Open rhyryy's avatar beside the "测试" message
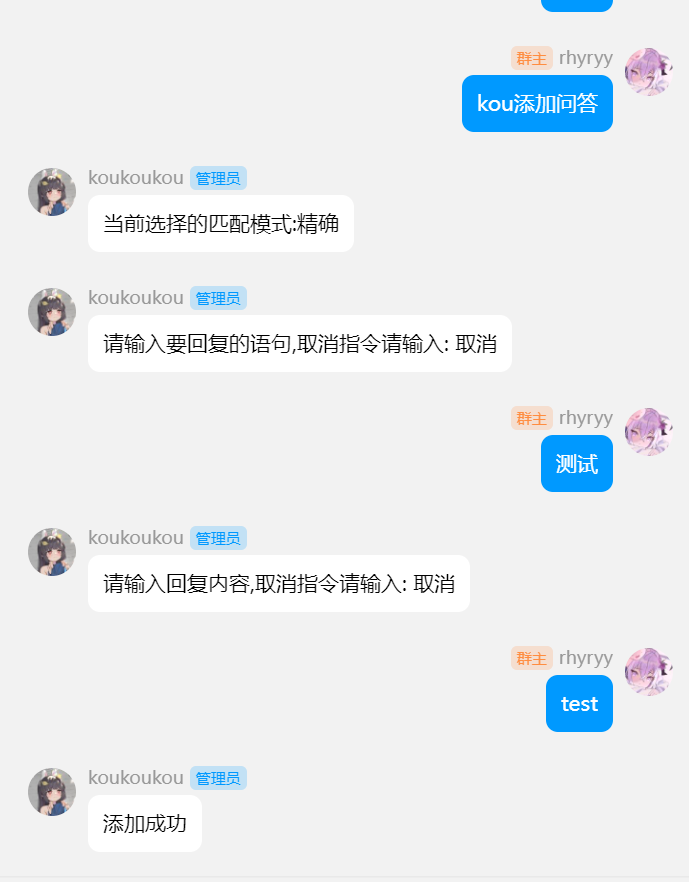 click(648, 432)
